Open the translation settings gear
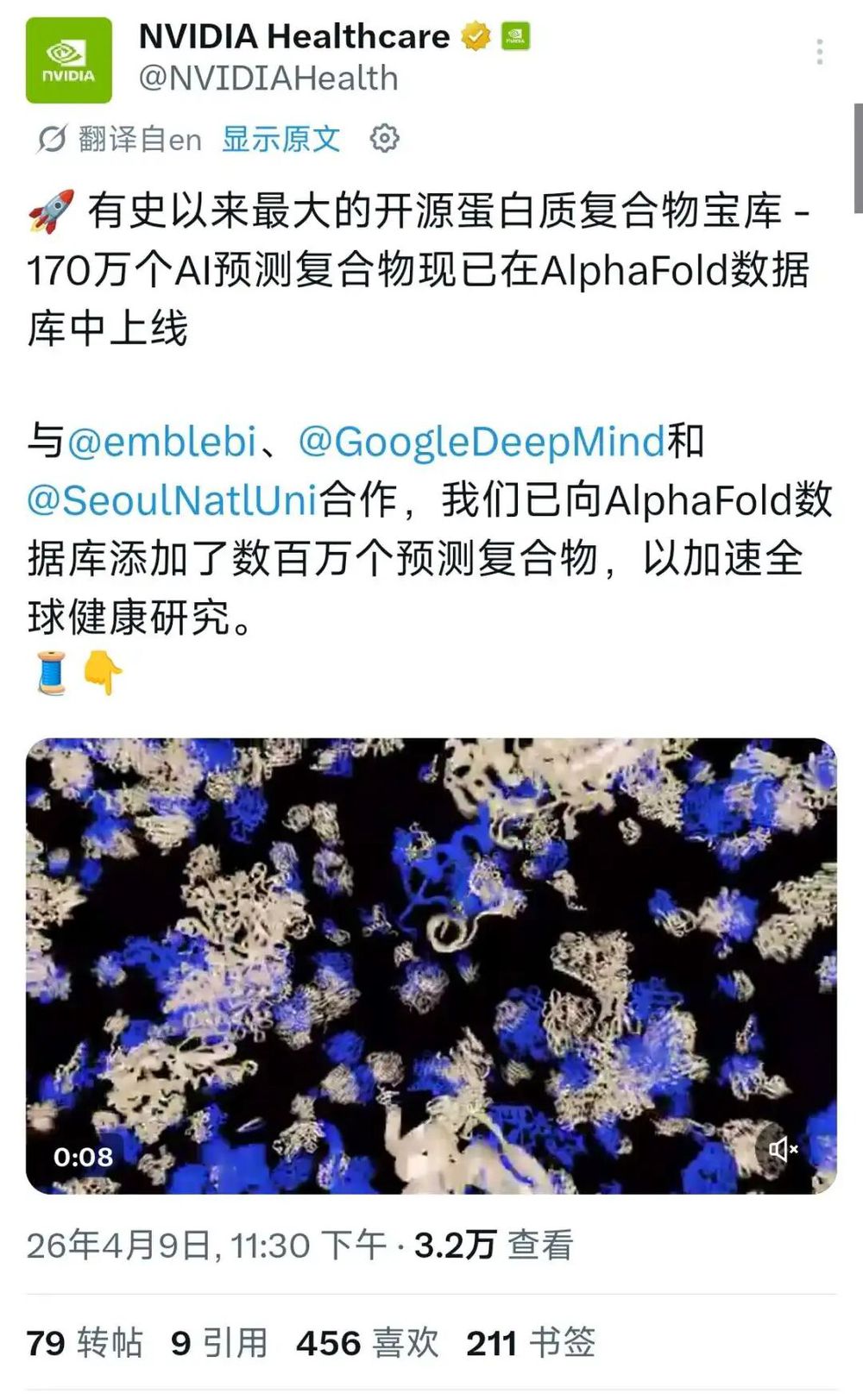Viewport: 863px width, 1400px height. tap(384, 138)
